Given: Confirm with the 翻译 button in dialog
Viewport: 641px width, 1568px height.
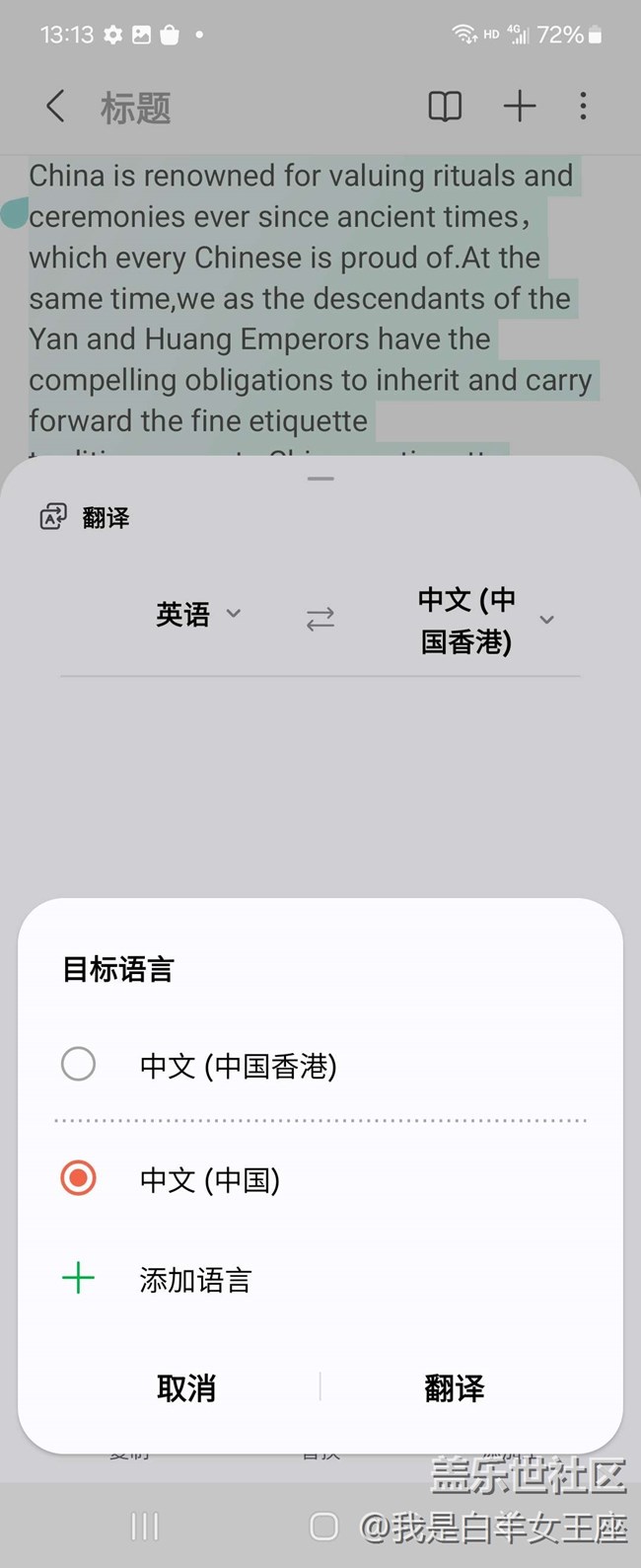Looking at the screenshot, I should [454, 1387].
